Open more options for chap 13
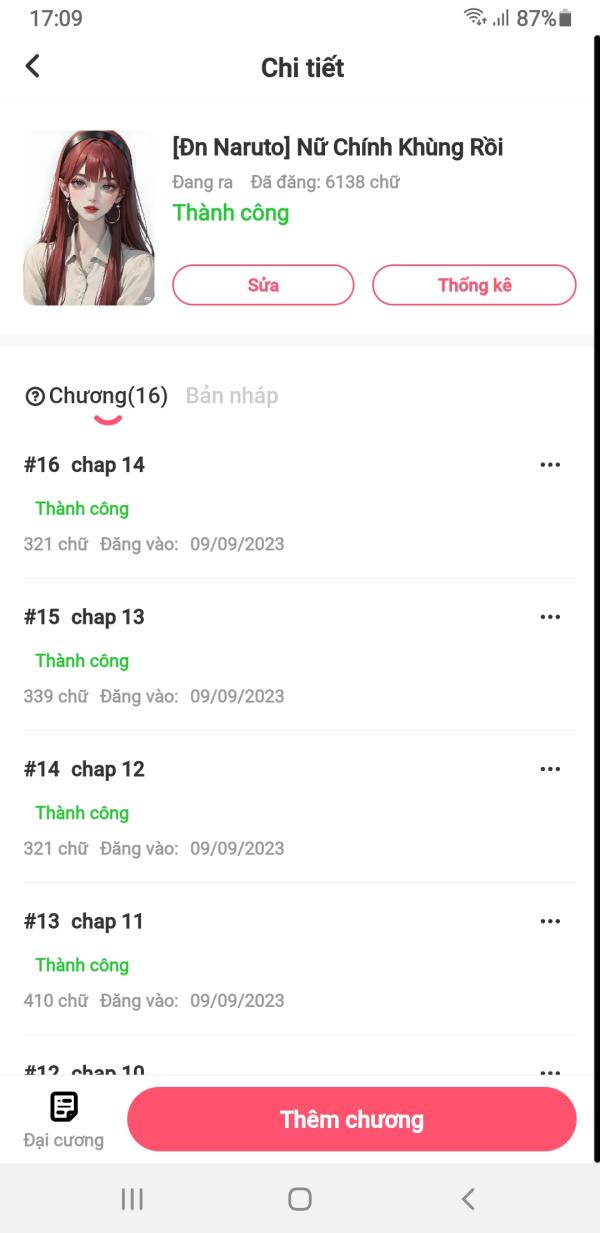This screenshot has width=600, height=1233. point(549,617)
